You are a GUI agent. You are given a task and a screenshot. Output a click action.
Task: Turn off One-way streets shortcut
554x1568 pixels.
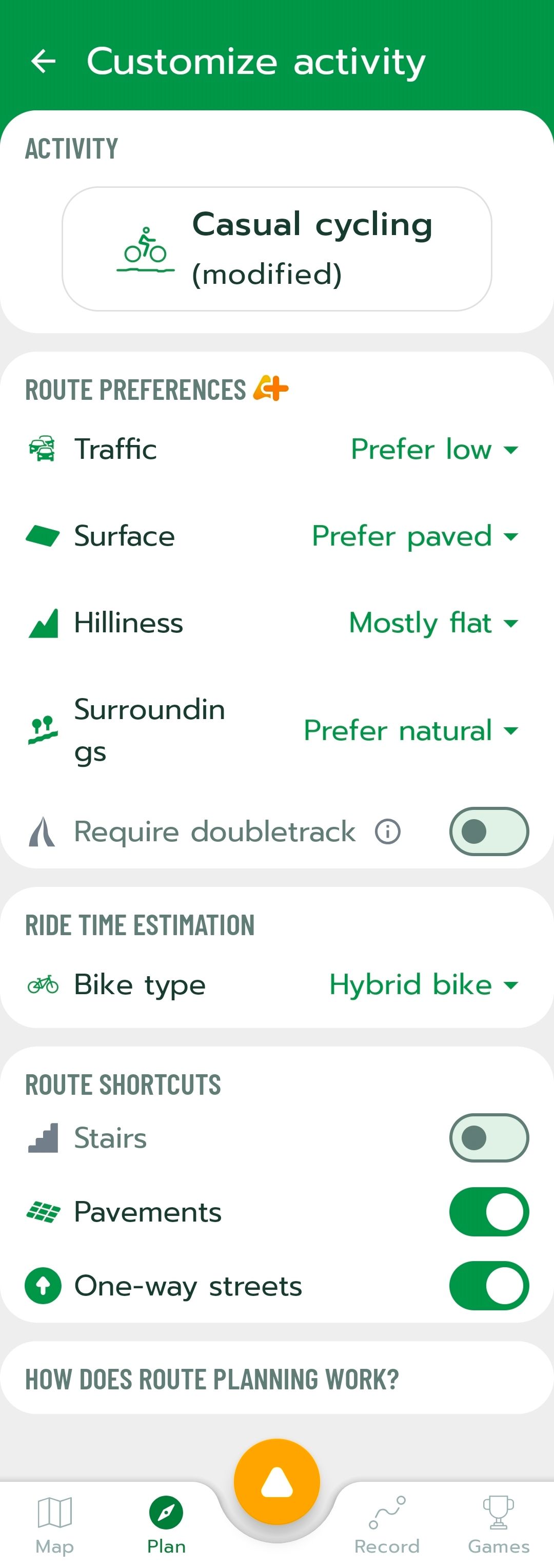click(488, 1286)
